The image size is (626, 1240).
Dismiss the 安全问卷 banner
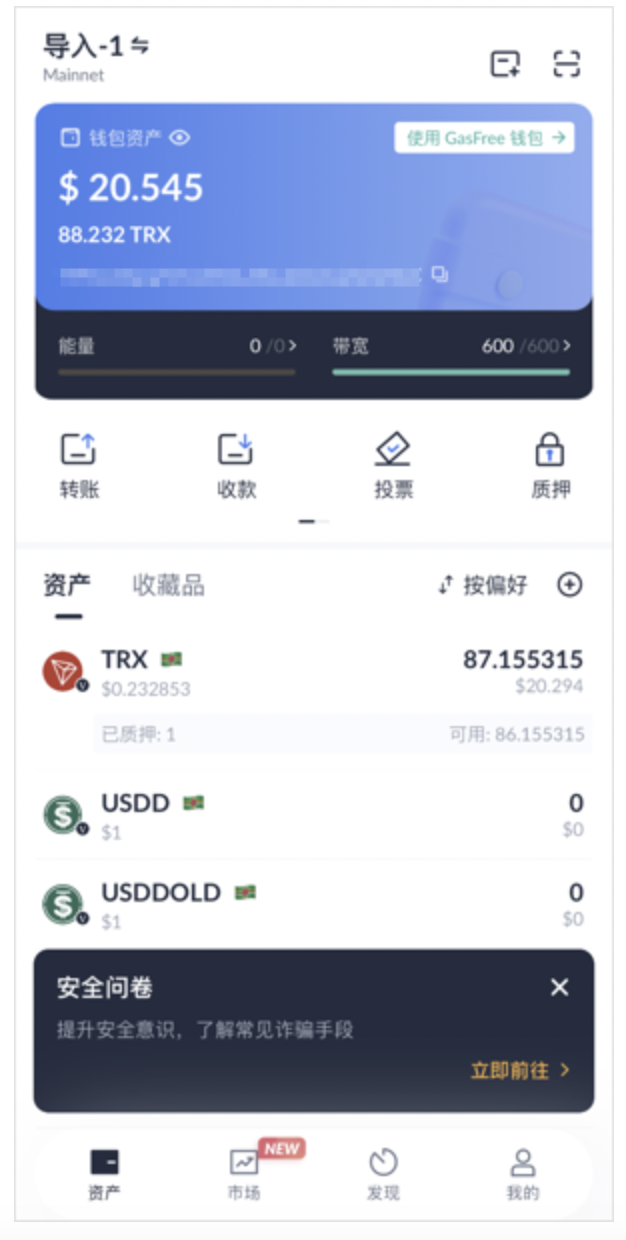coord(559,987)
